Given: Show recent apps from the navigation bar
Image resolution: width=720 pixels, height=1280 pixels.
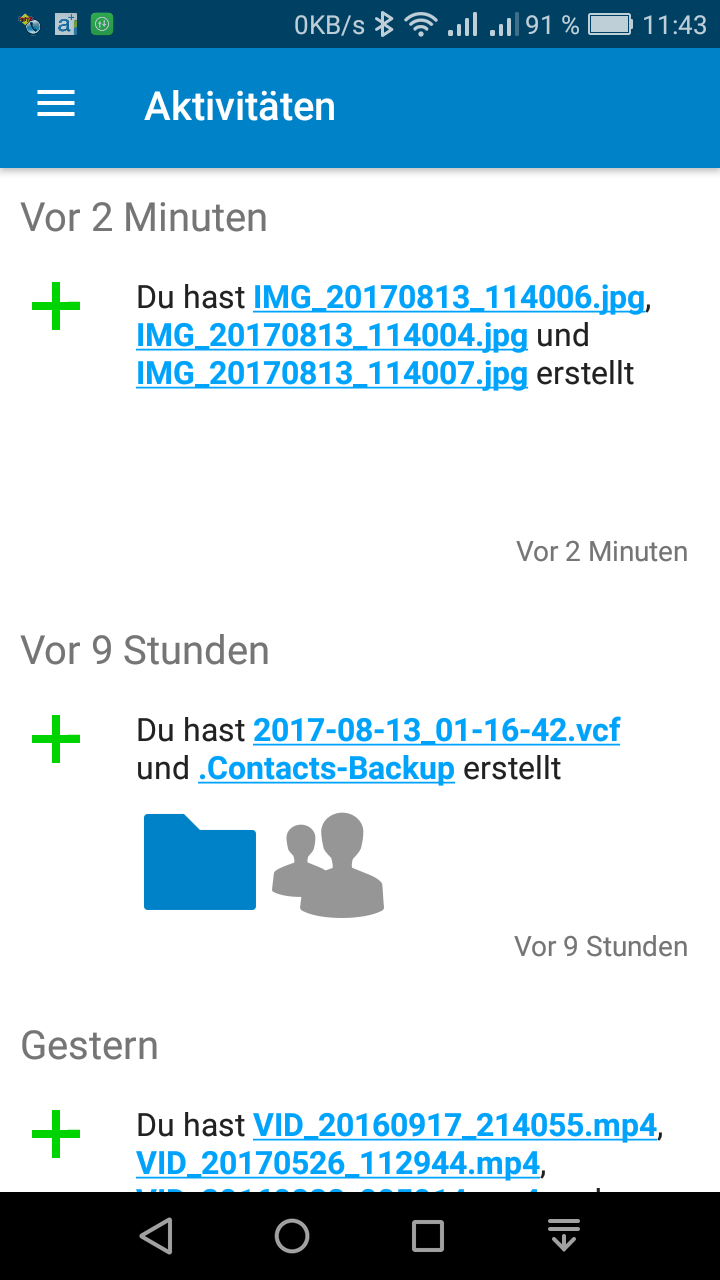Looking at the screenshot, I should (x=428, y=1236).
